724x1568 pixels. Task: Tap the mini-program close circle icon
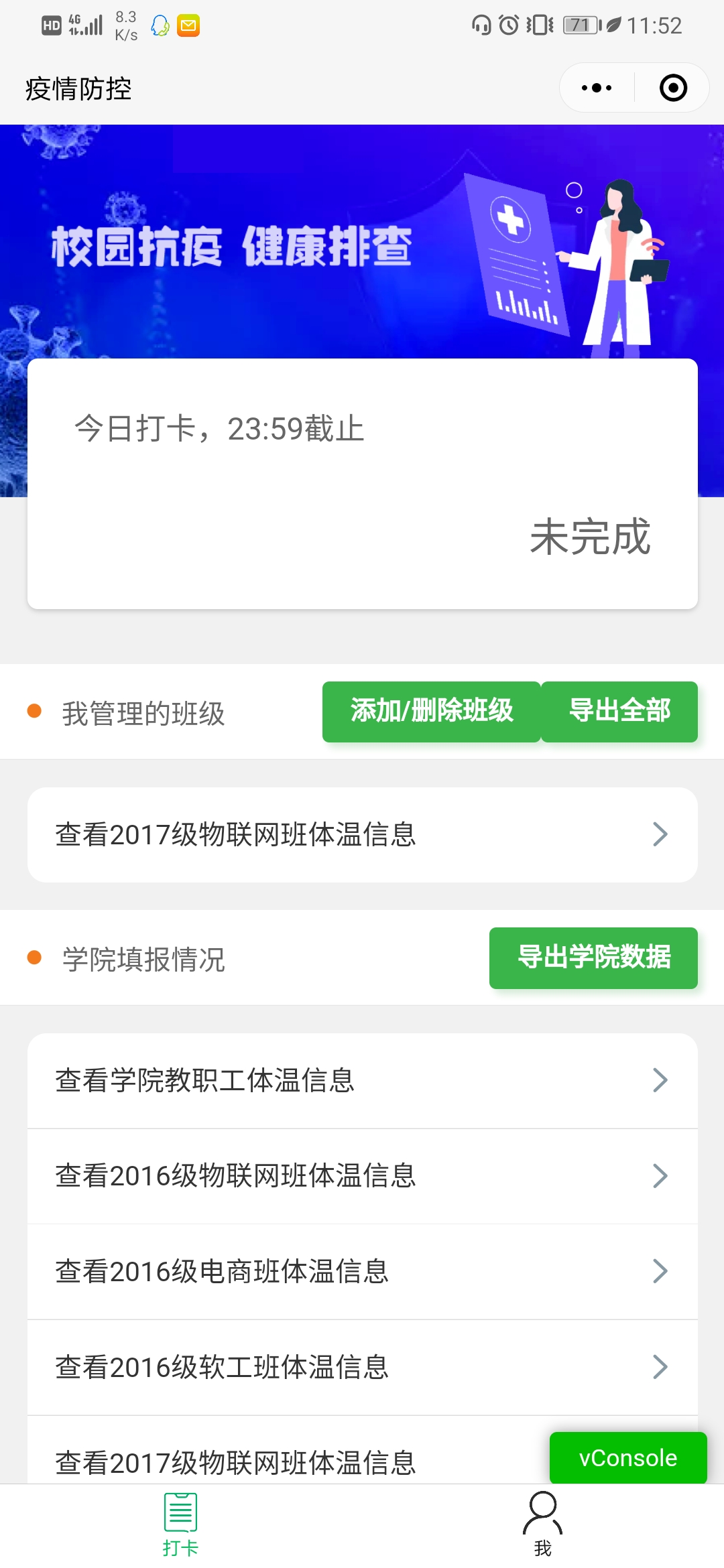672,87
